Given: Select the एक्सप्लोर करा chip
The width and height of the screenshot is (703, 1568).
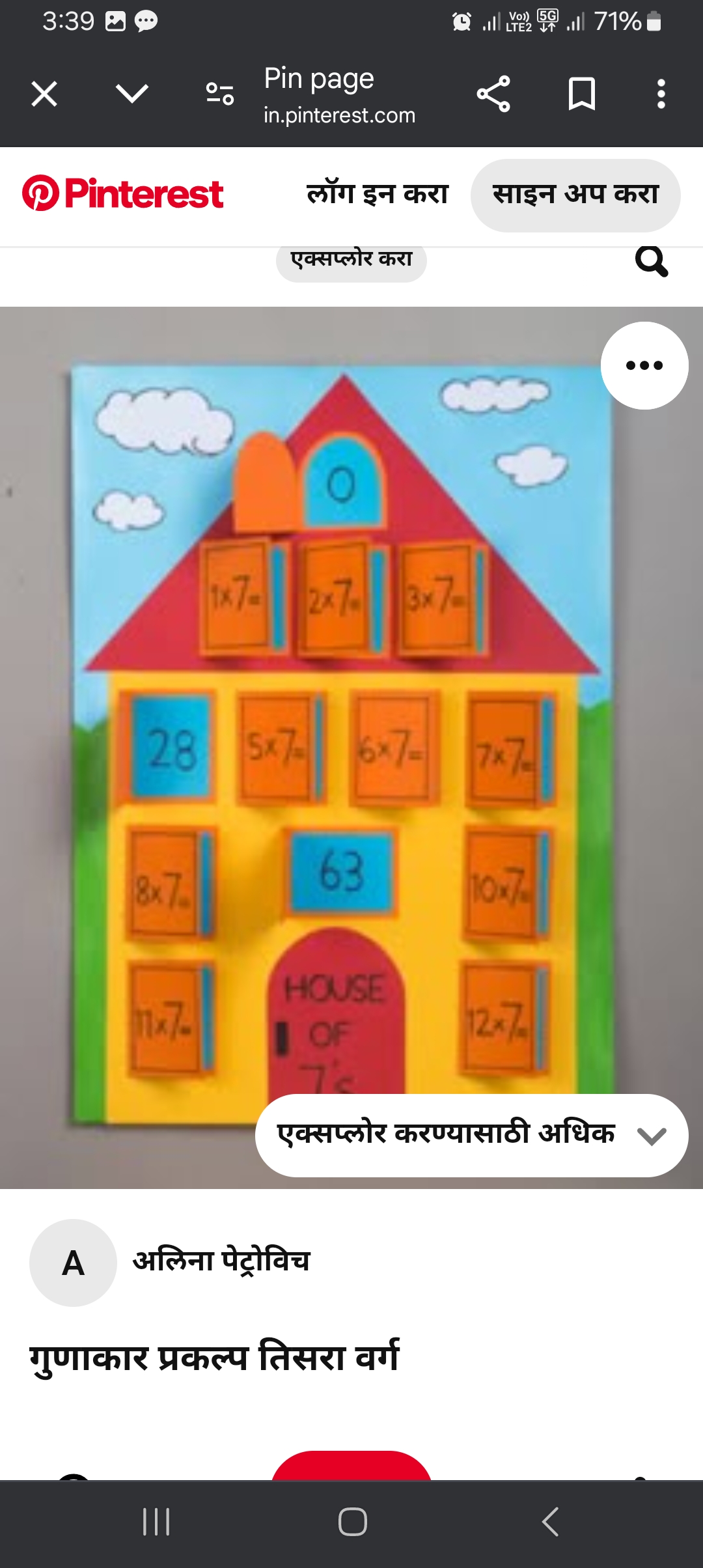Looking at the screenshot, I should tap(351, 259).
